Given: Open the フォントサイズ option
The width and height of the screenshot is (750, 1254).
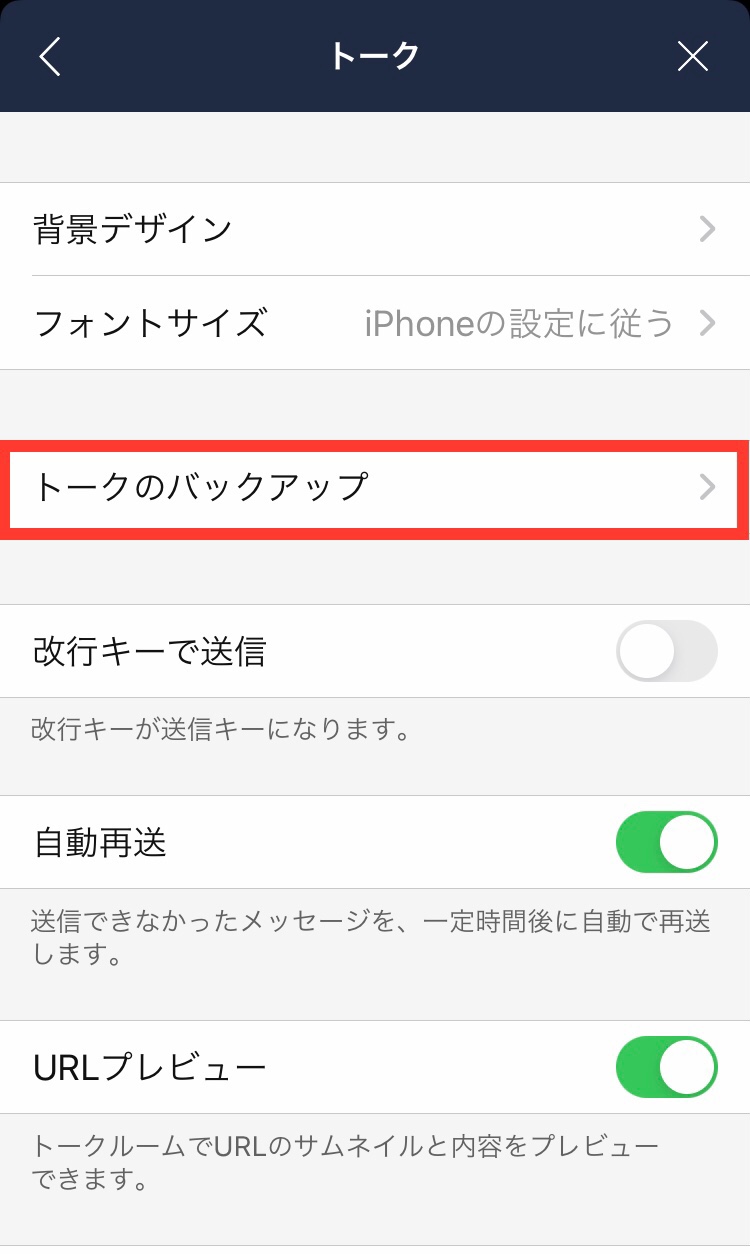Looking at the screenshot, I should [x=375, y=323].
